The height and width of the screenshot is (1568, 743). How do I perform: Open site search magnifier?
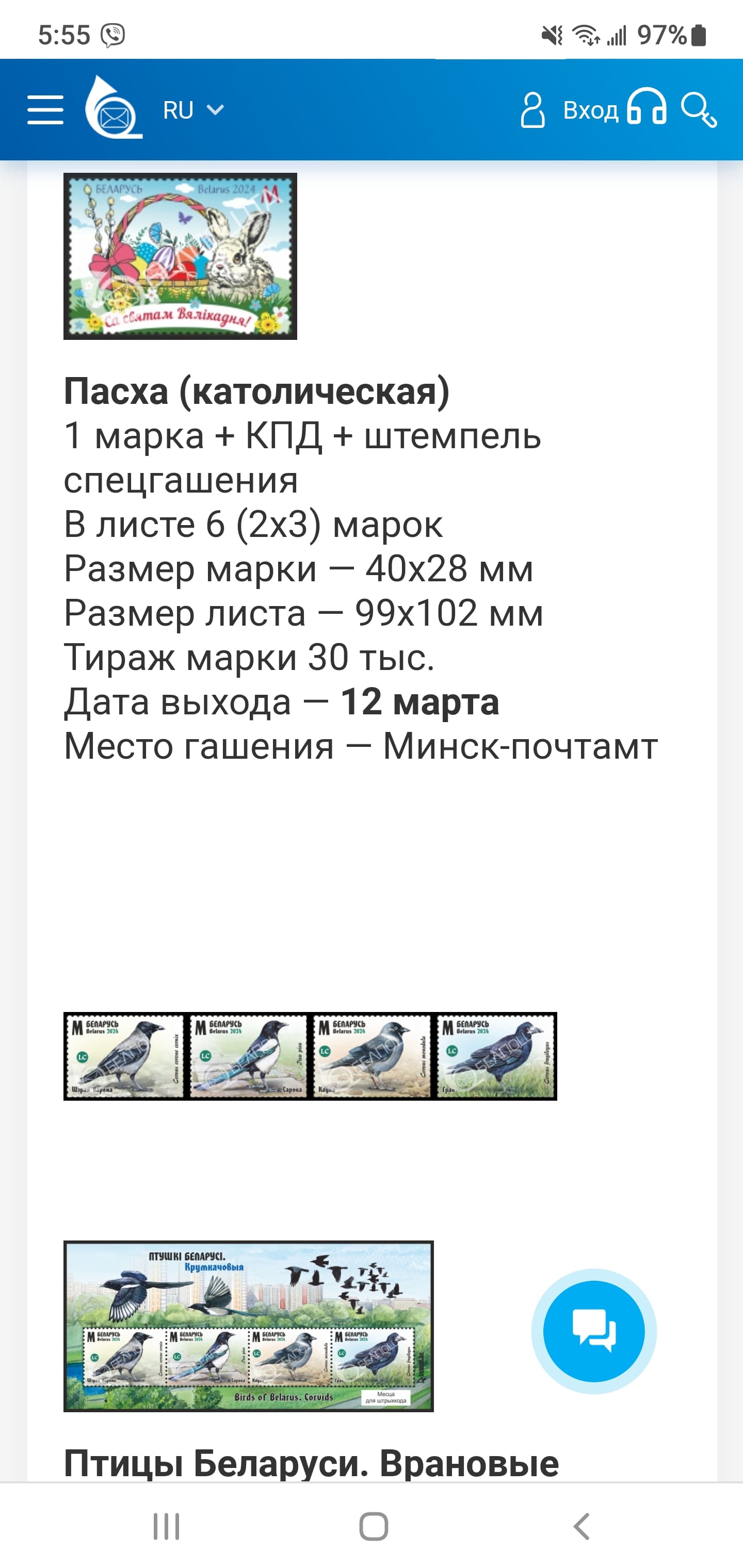click(699, 110)
